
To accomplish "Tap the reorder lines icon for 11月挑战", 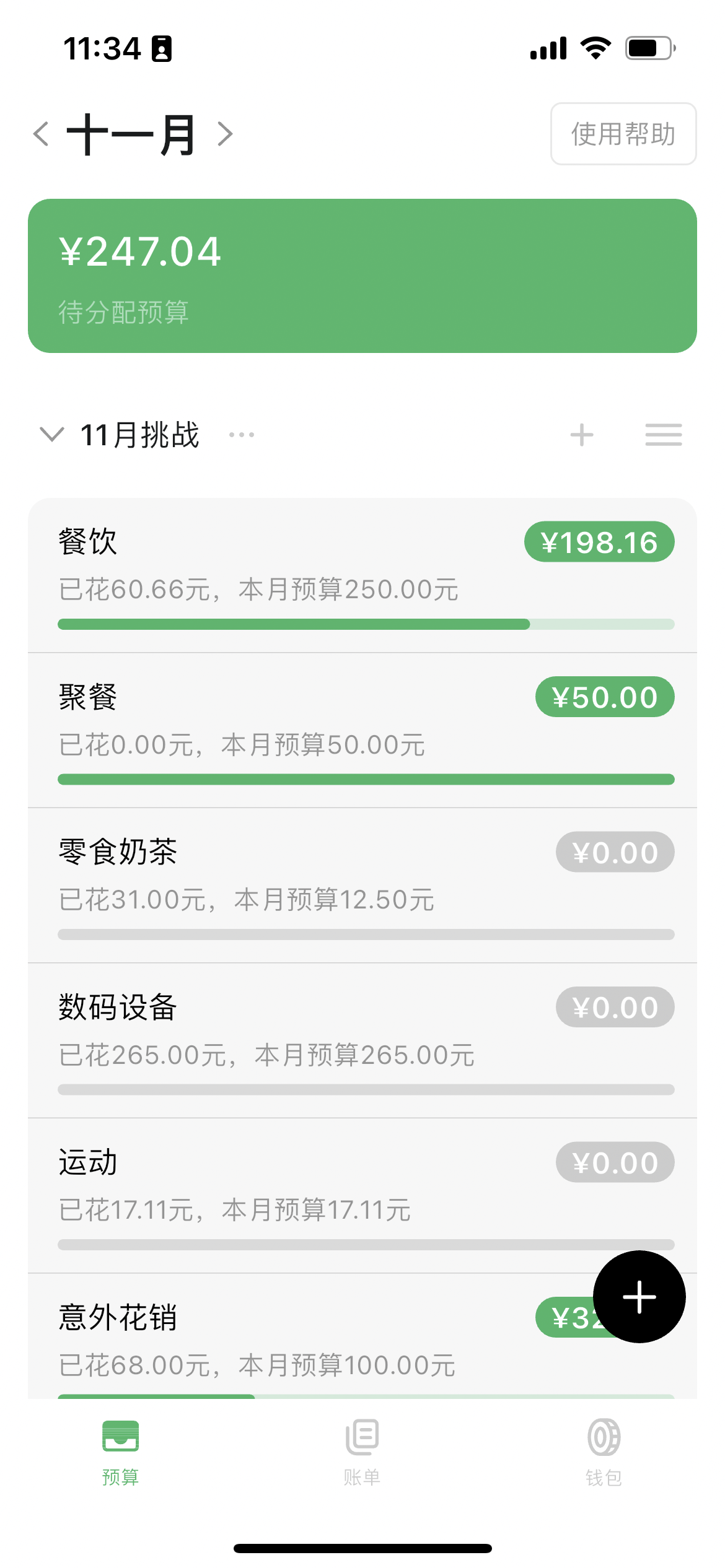I will click(663, 435).
